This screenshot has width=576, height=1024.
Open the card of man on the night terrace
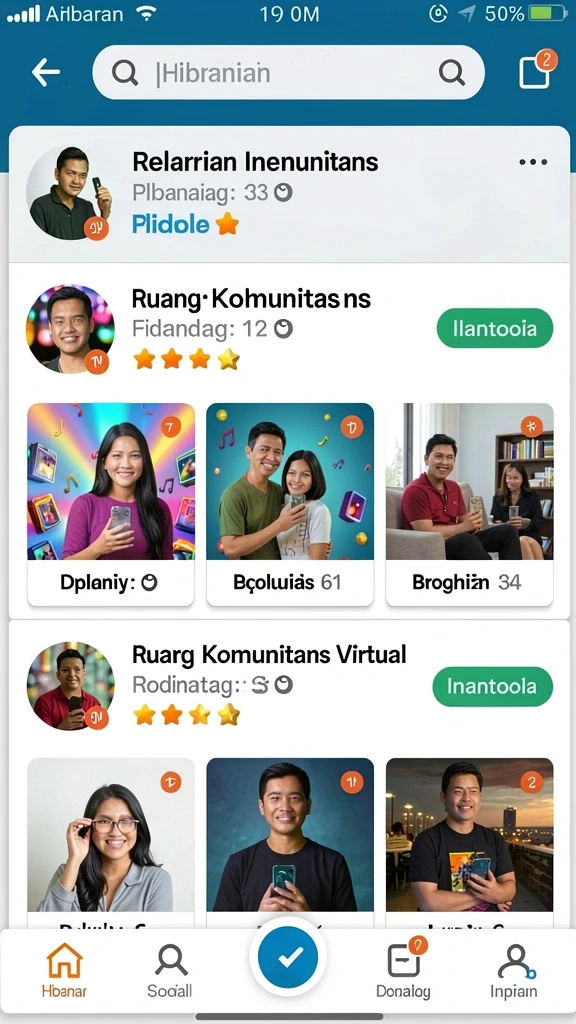(x=470, y=842)
